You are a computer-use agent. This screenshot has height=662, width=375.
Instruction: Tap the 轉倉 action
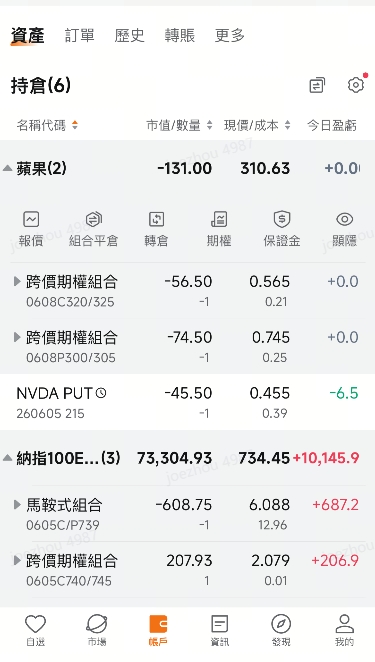tap(156, 229)
